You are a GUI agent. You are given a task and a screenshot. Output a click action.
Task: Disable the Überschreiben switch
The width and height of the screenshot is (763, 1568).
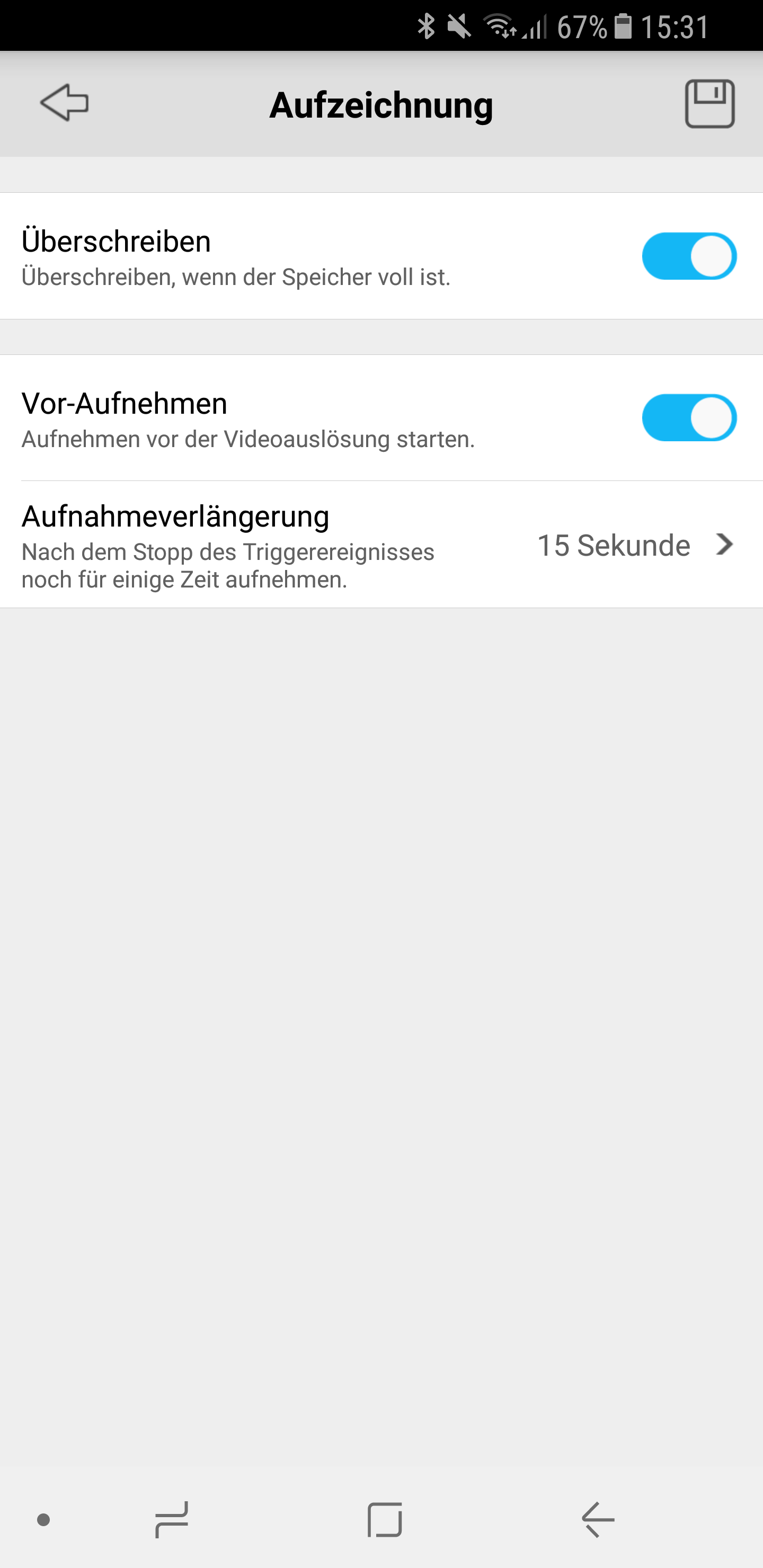tap(689, 256)
